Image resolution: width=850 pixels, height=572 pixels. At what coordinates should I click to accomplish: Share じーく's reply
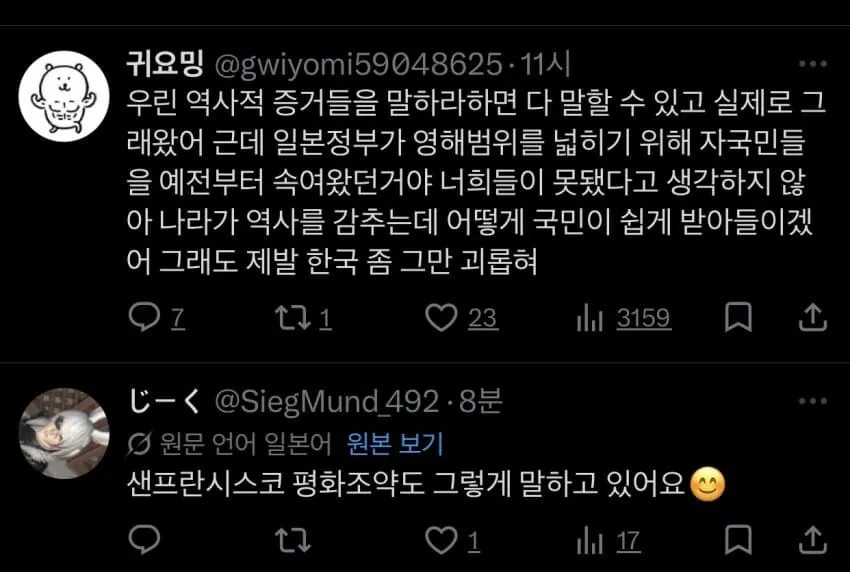[x=813, y=541]
